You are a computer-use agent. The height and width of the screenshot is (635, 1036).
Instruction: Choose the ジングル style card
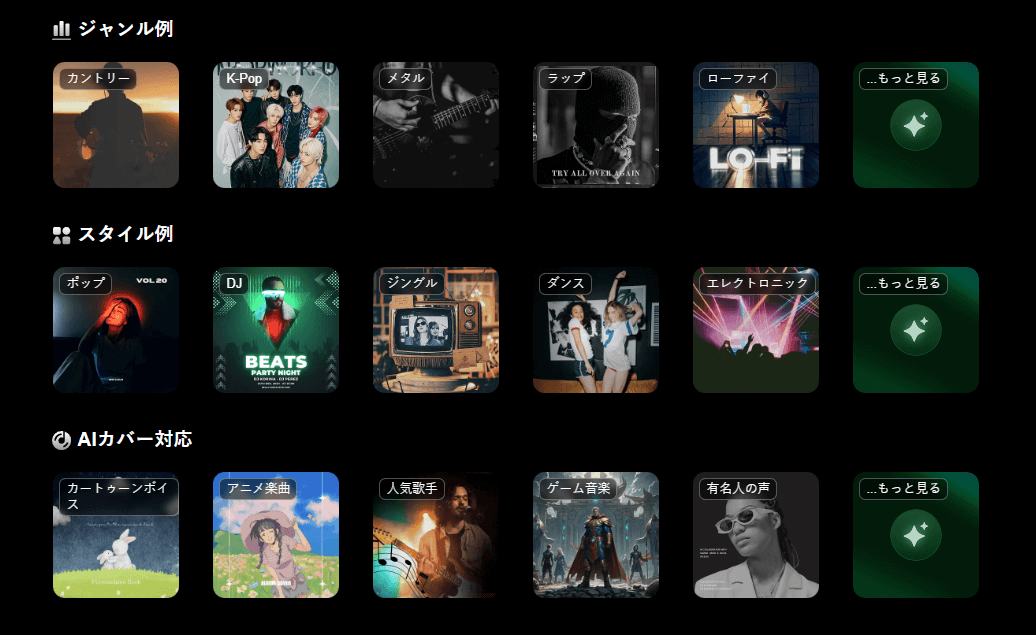click(x=436, y=330)
